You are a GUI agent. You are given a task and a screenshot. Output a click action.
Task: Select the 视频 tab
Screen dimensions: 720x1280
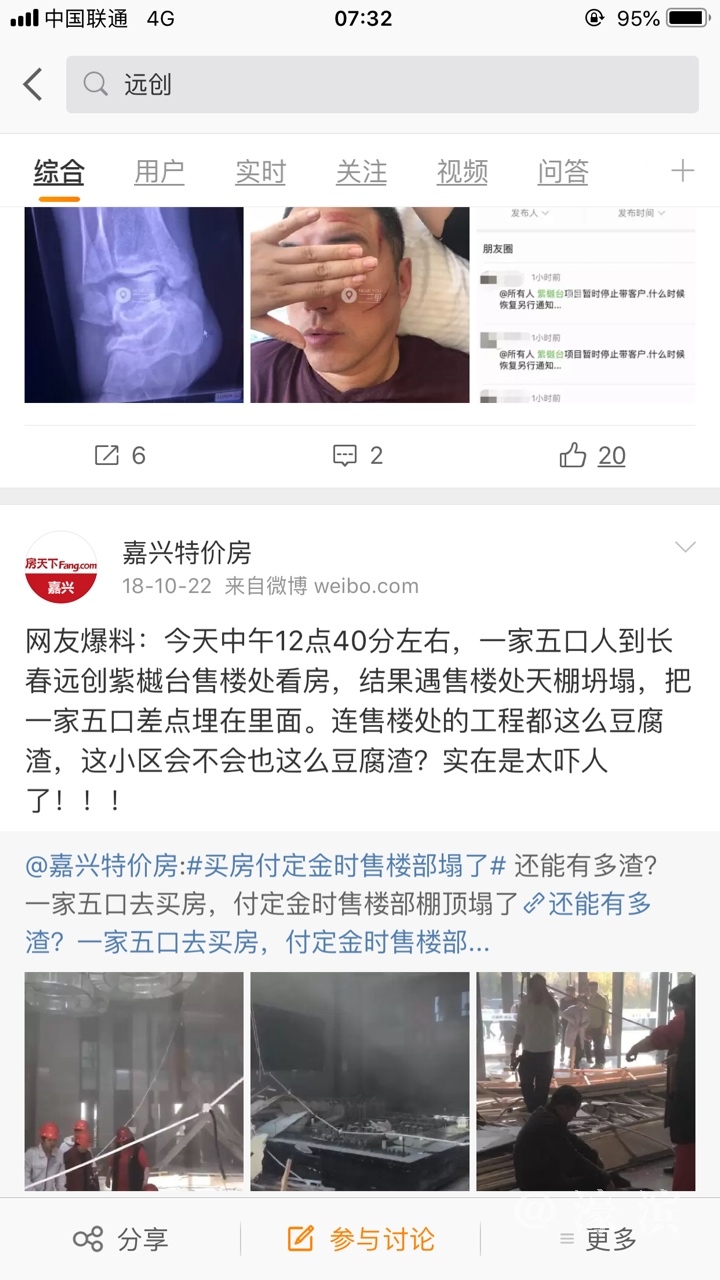pyautogui.click(x=462, y=172)
